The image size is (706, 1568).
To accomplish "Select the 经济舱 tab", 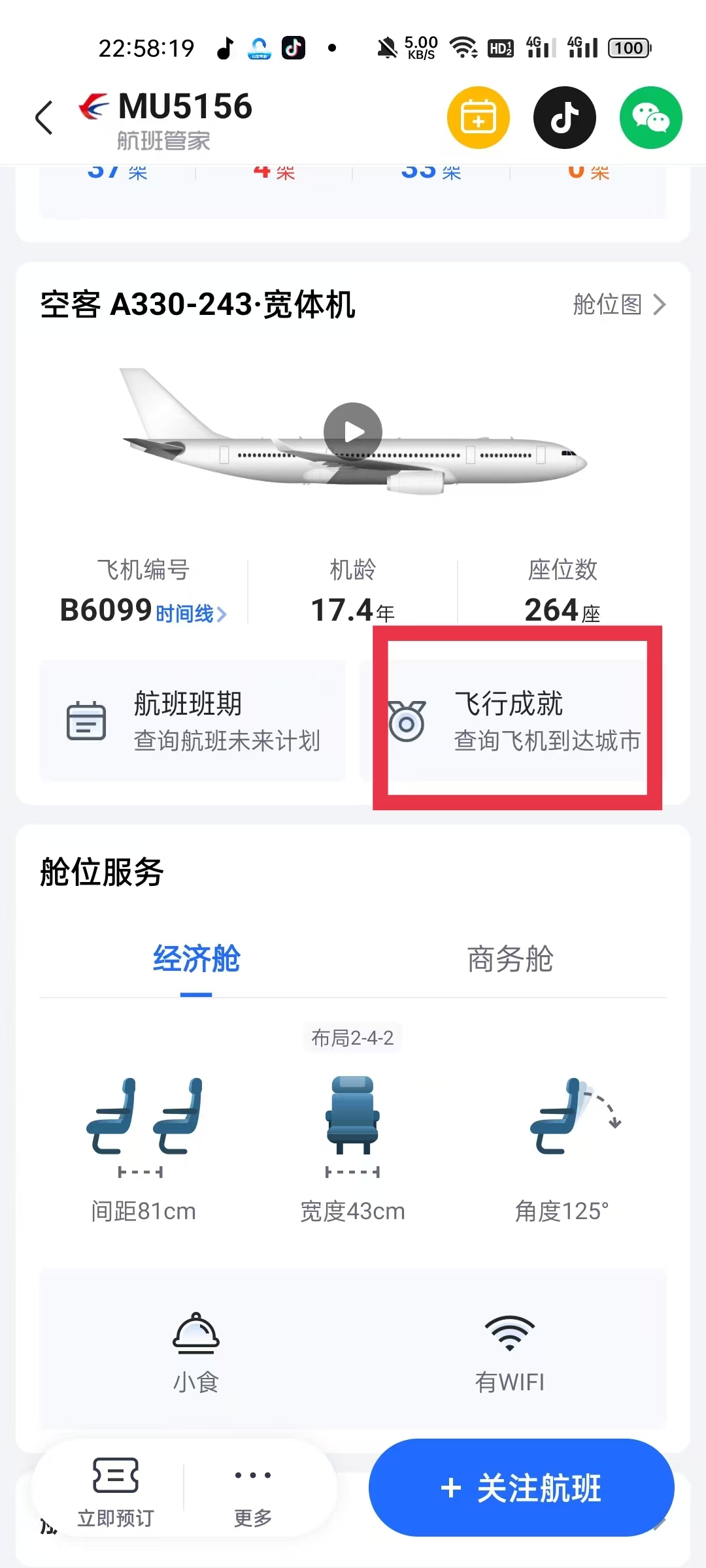I will pyautogui.click(x=196, y=959).
